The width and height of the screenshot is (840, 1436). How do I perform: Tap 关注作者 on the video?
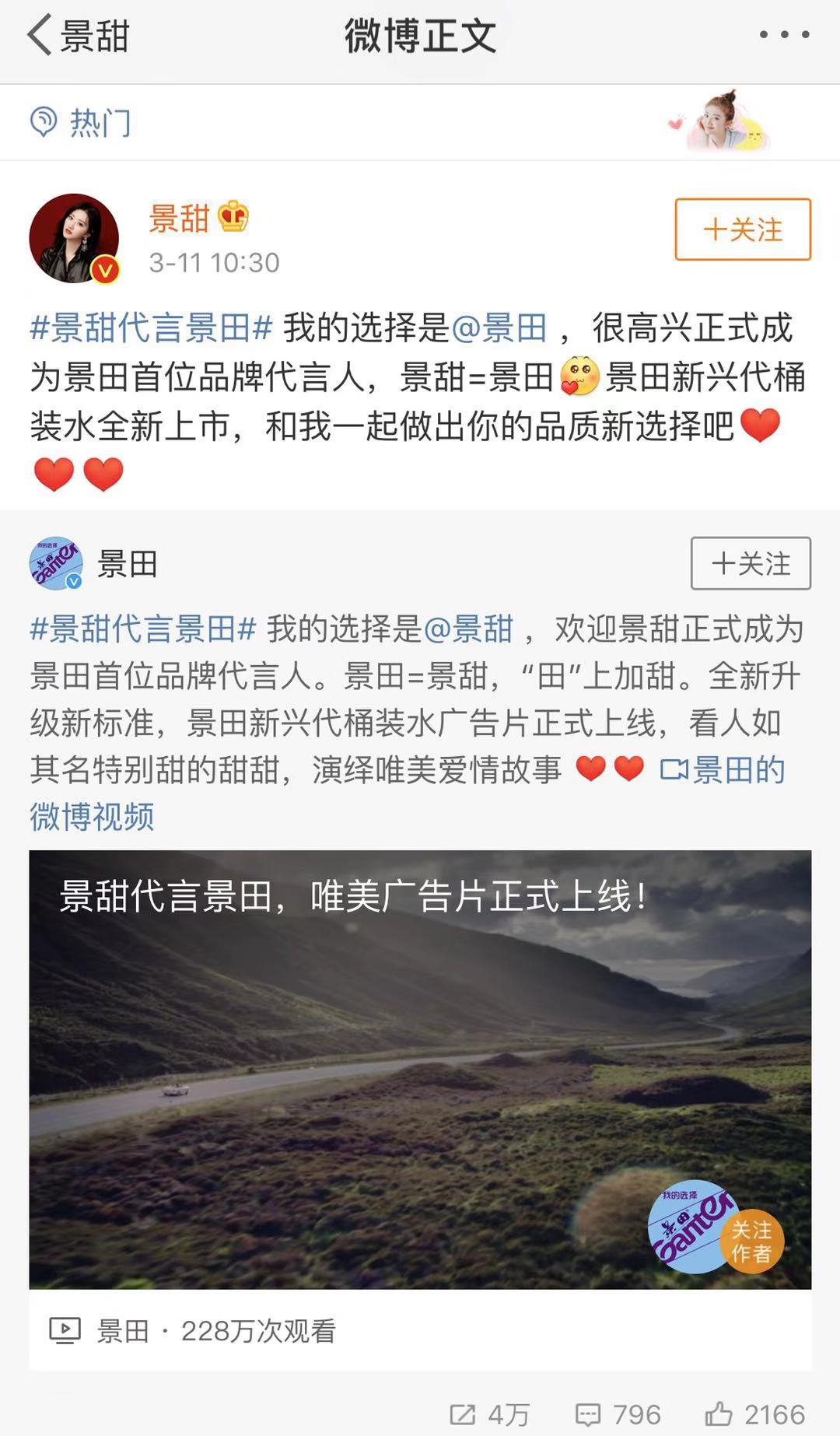[751, 1242]
